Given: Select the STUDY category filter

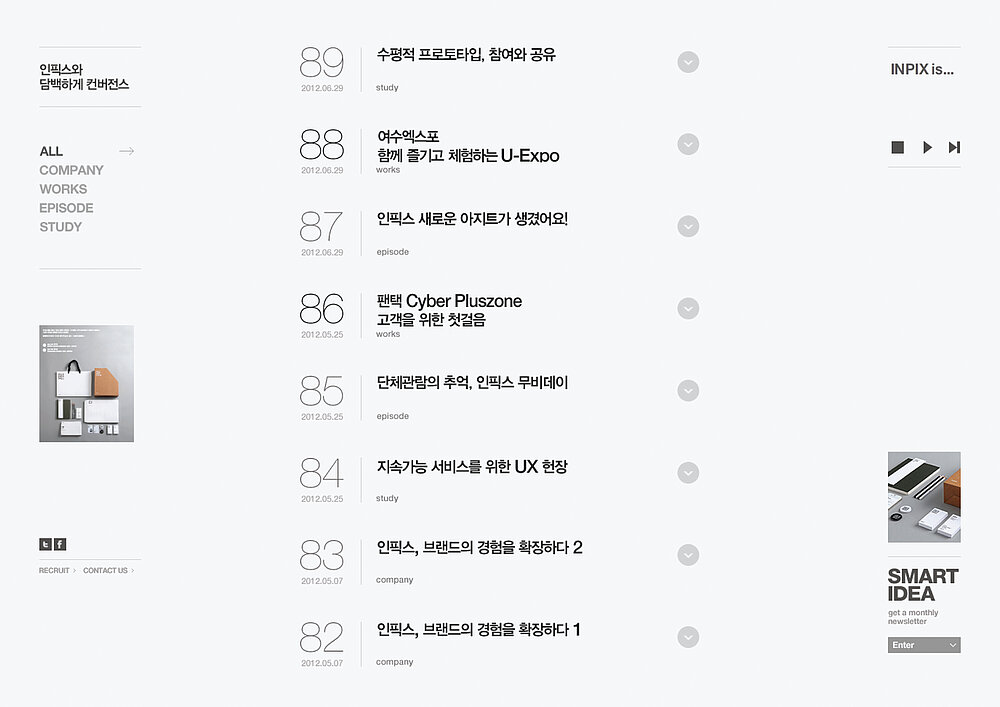Looking at the screenshot, I should [60, 227].
